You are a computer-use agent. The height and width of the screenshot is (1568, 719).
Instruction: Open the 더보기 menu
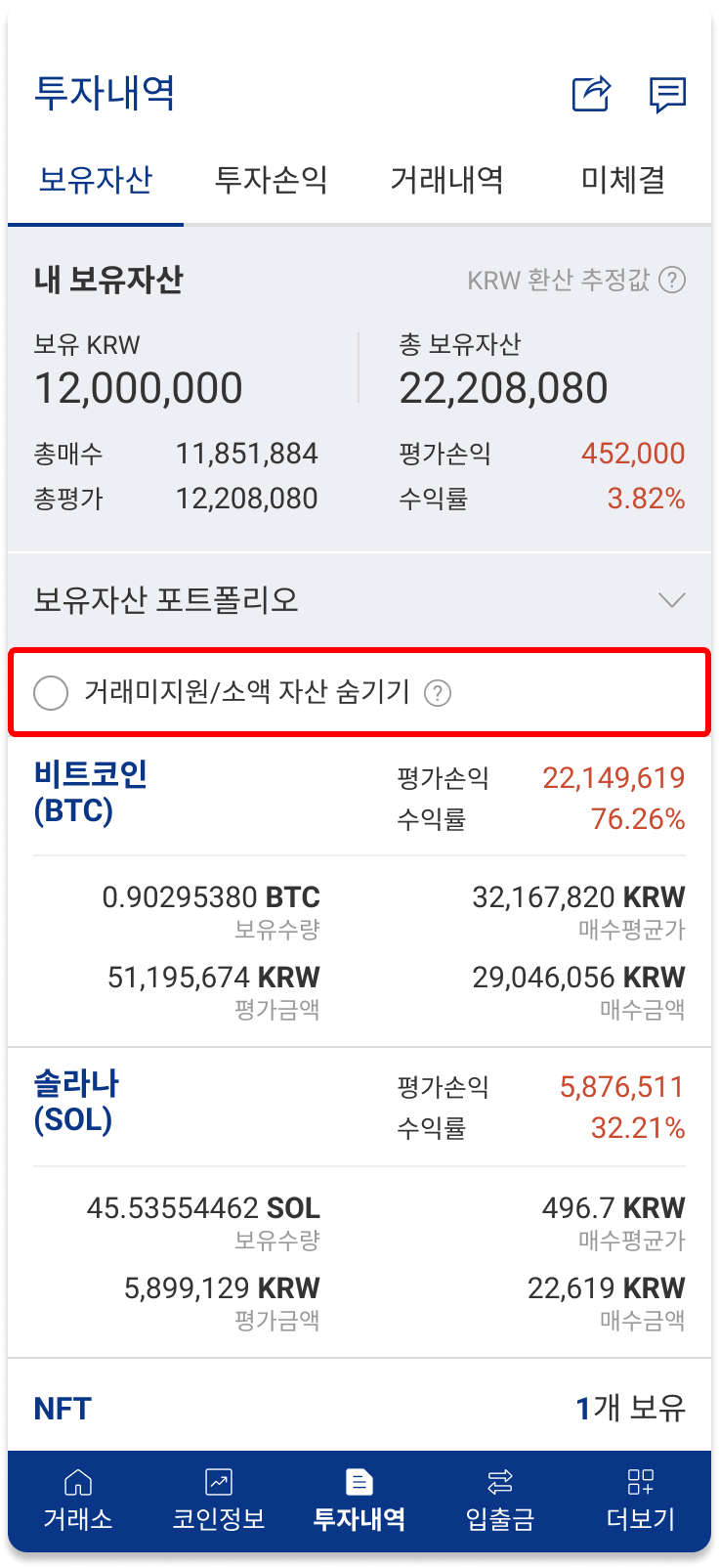coord(641,1501)
